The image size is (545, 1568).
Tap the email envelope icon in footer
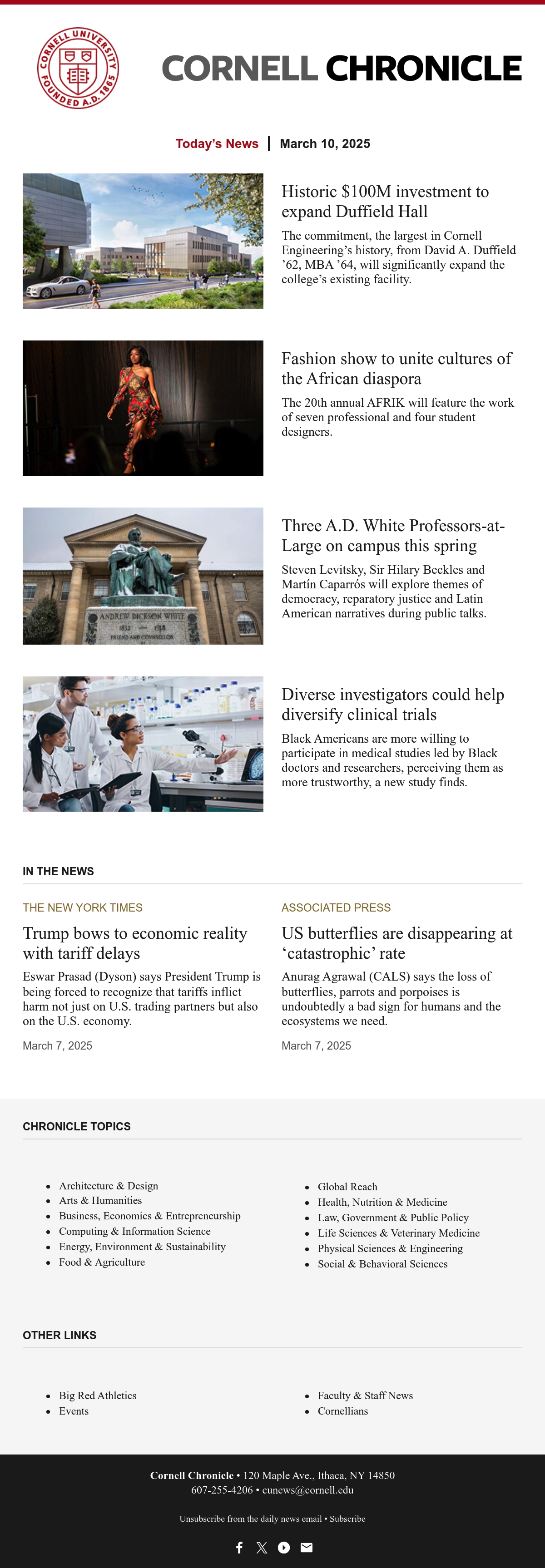coord(307,1547)
